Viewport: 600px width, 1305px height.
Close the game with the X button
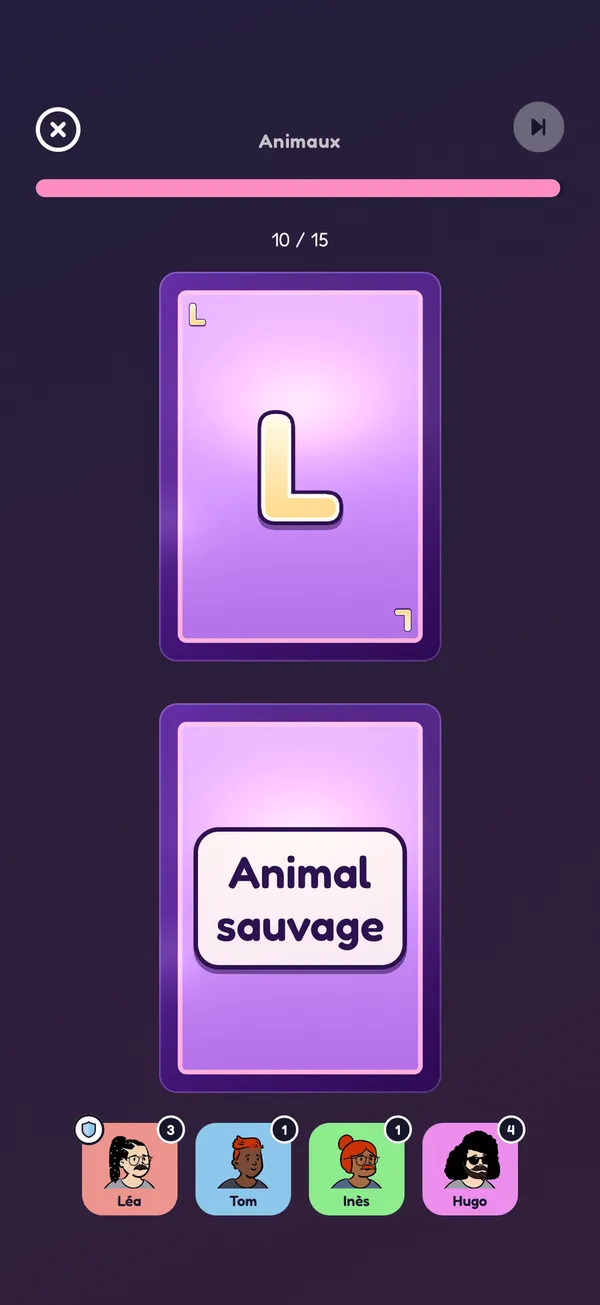58,129
